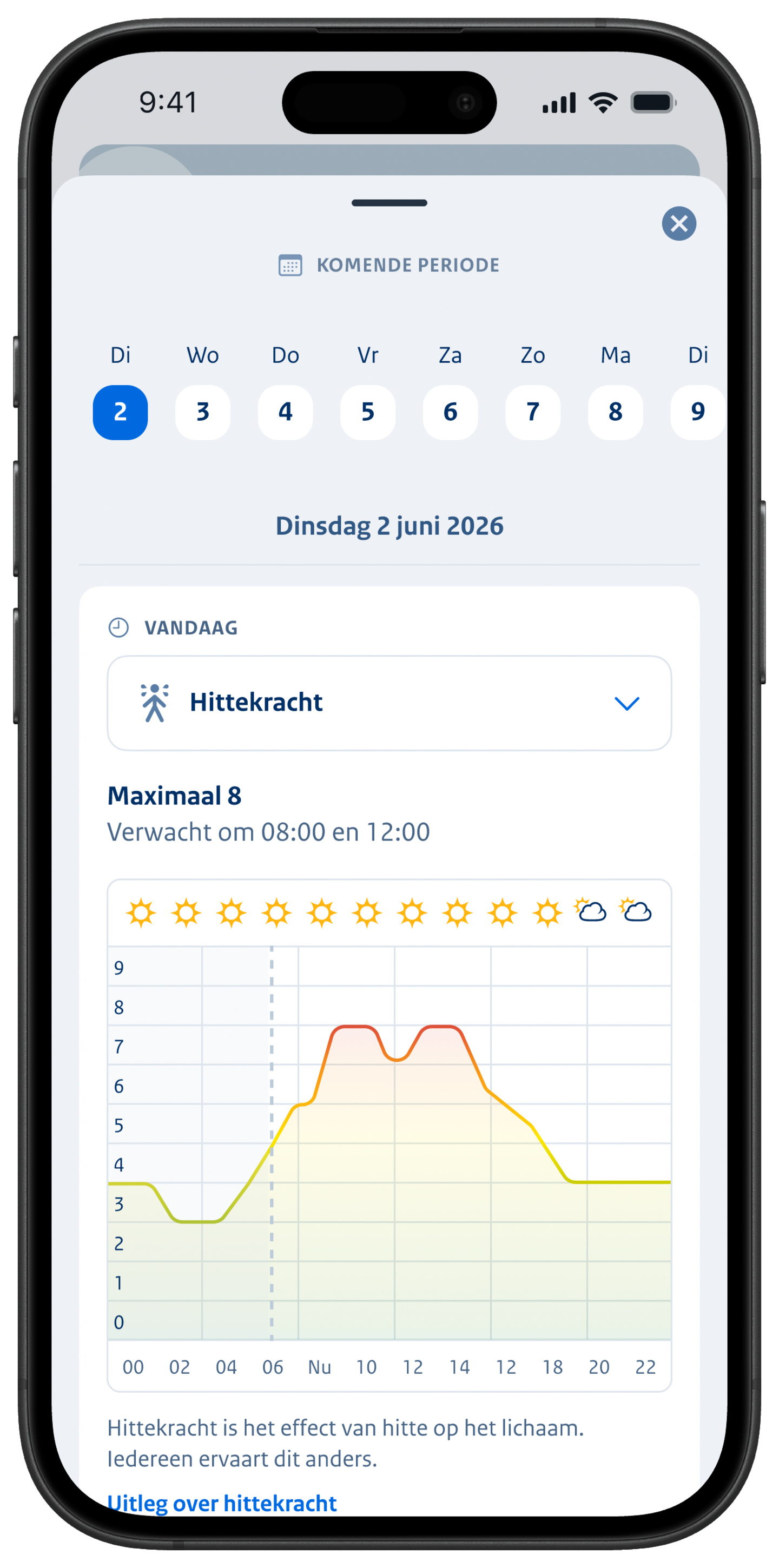Choose Saturday the 6th
The image size is (779, 1568).
click(x=450, y=412)
